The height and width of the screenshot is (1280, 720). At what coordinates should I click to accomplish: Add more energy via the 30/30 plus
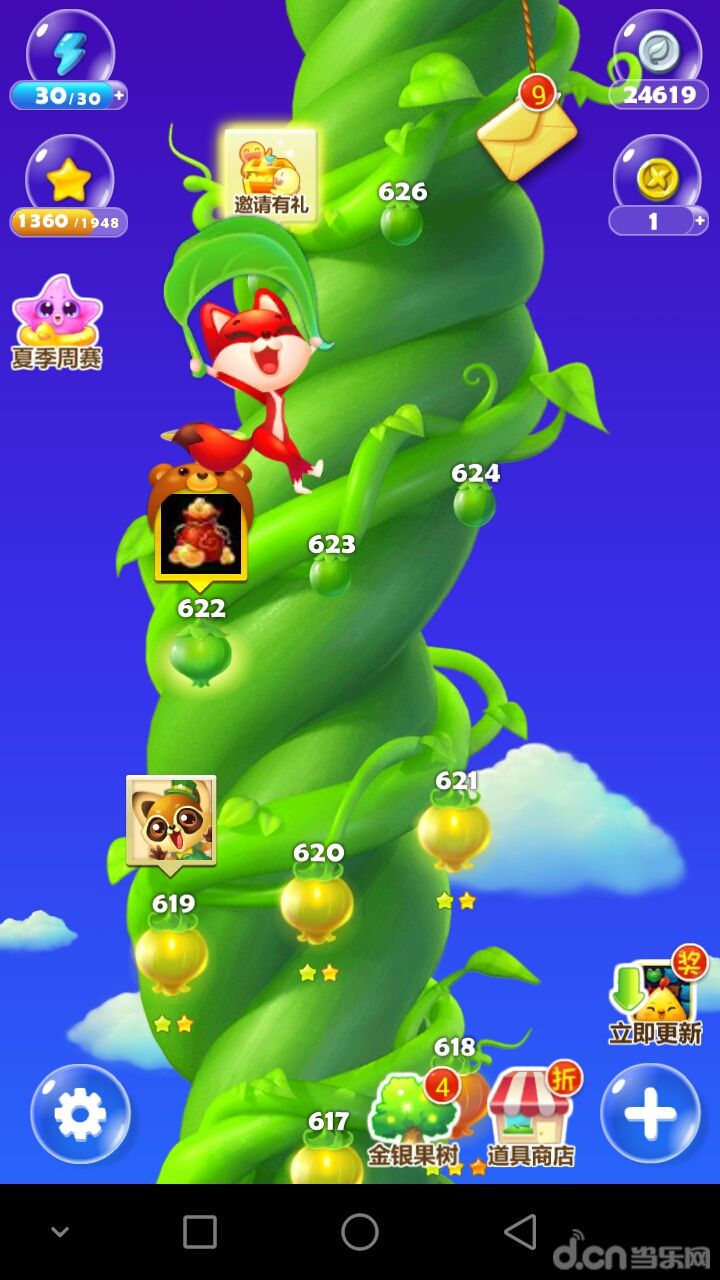click(120, 96)
